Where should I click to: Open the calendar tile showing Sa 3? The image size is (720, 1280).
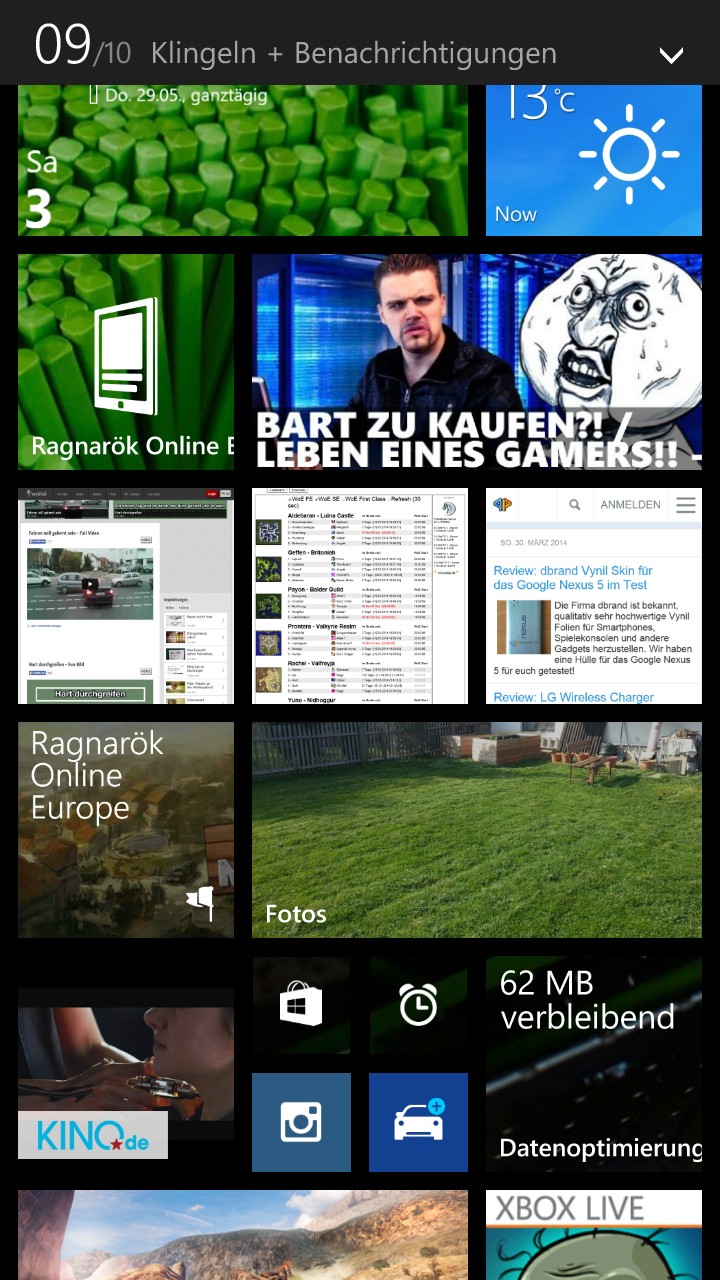click(x=243, y=160)
